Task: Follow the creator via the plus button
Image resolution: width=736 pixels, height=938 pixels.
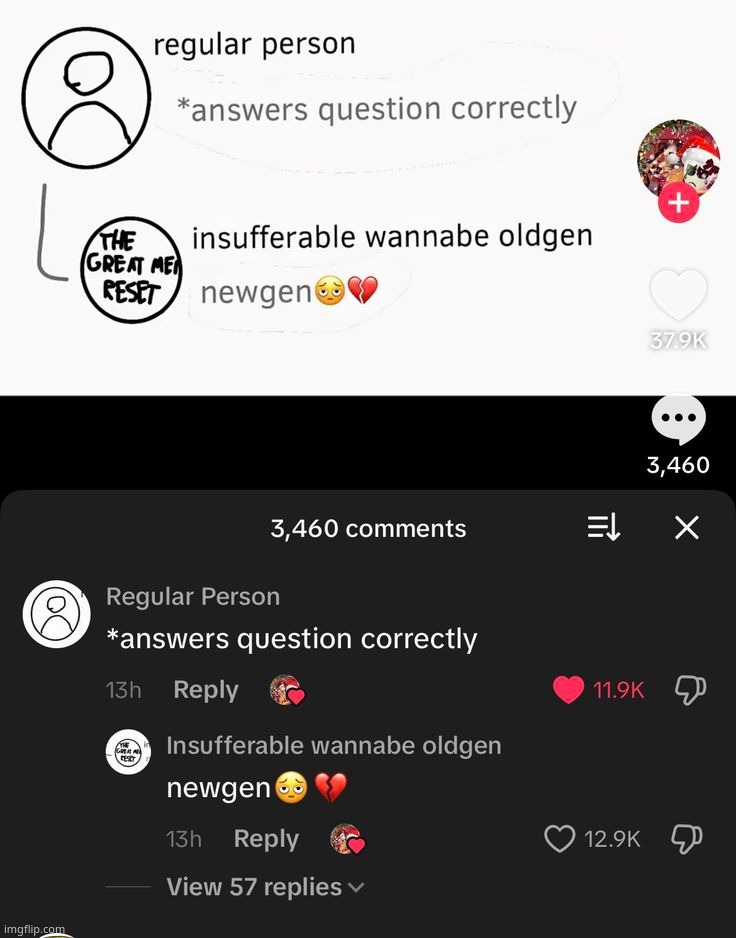Action: 679,204
